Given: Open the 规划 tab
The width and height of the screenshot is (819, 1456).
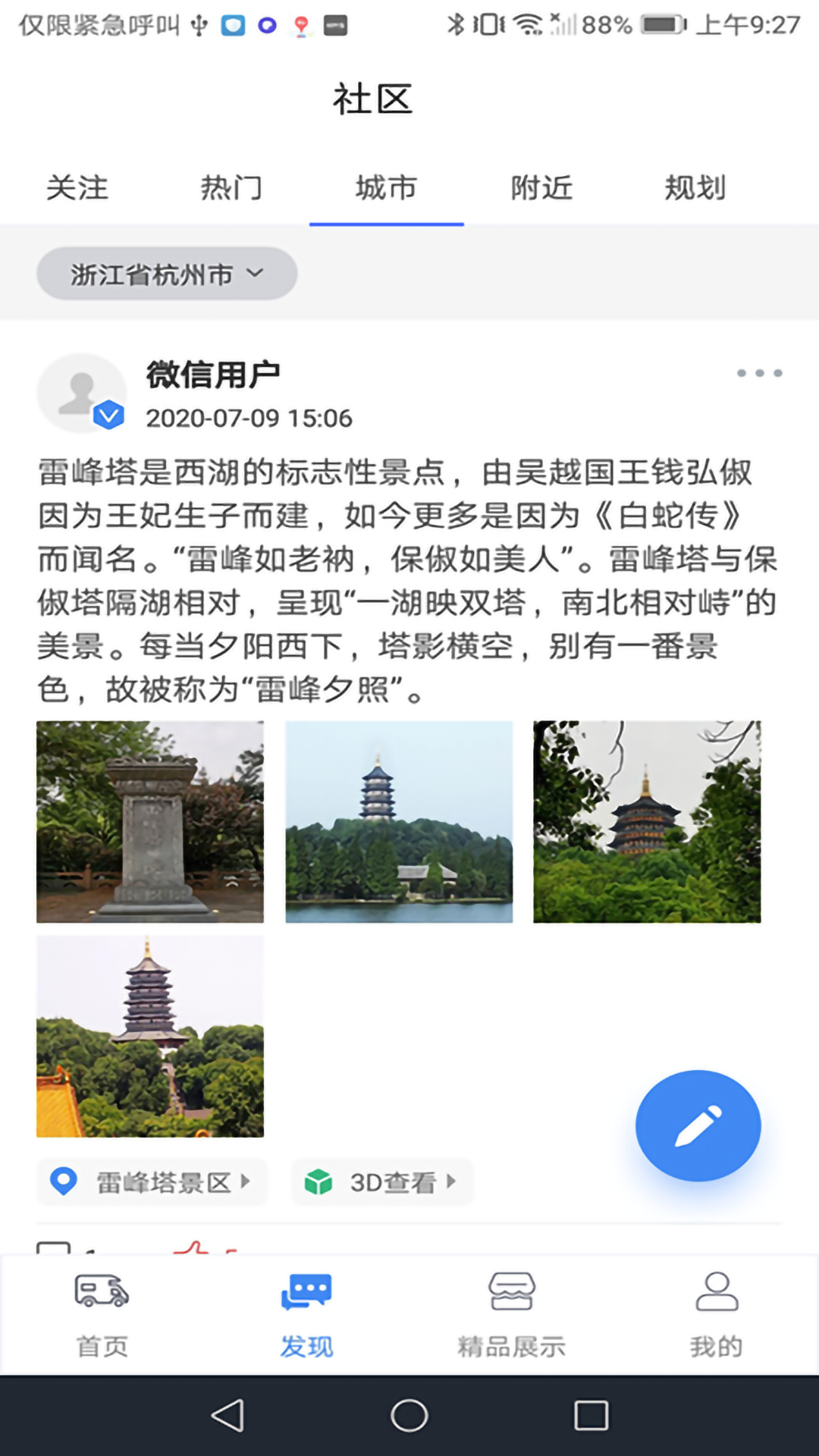Looking at the screenshot, I should pyautogui.click(x=695, y=187).
